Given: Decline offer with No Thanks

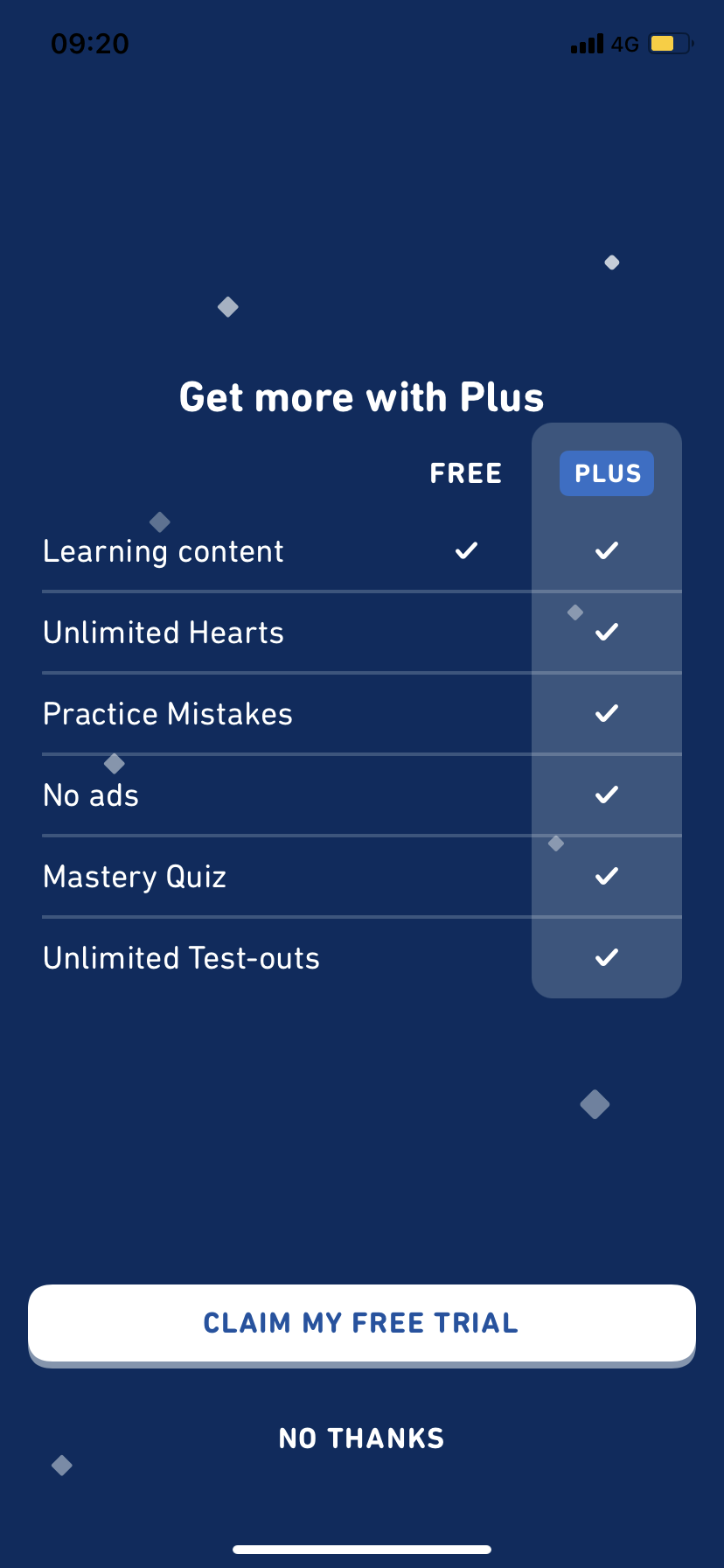Looking at the screenshot, I should (x=361, y=1438).
